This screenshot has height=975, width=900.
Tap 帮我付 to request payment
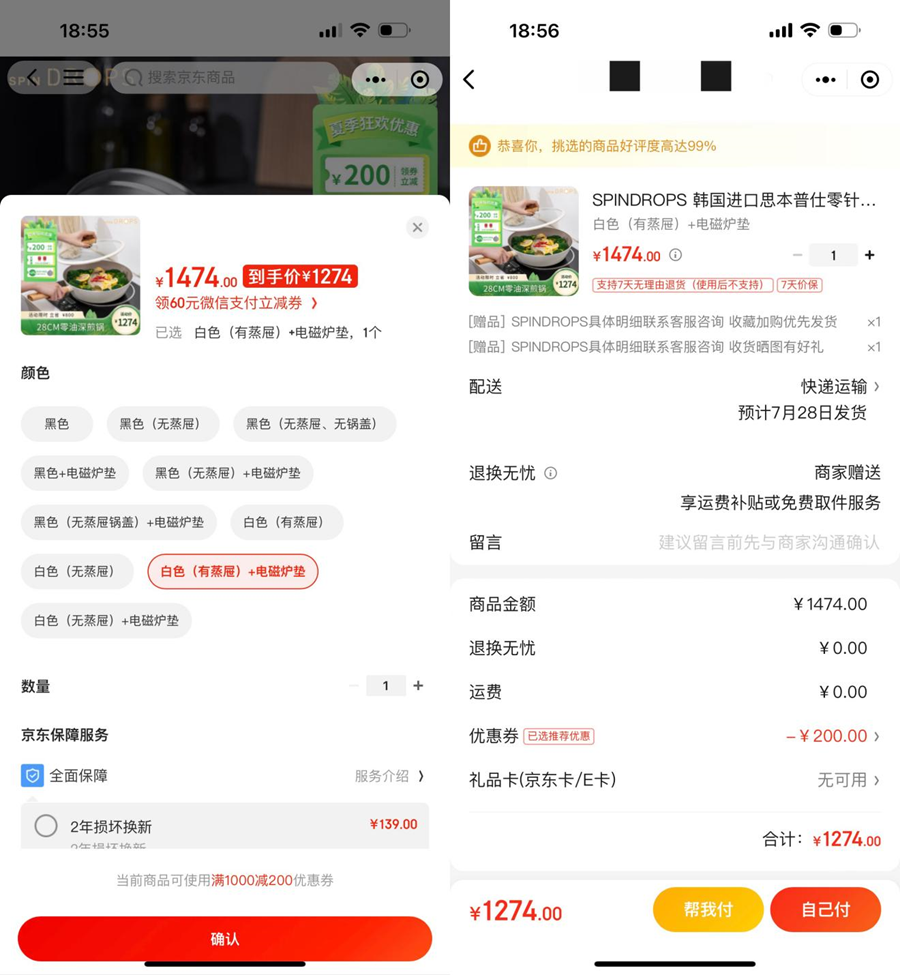pos(708,910)
